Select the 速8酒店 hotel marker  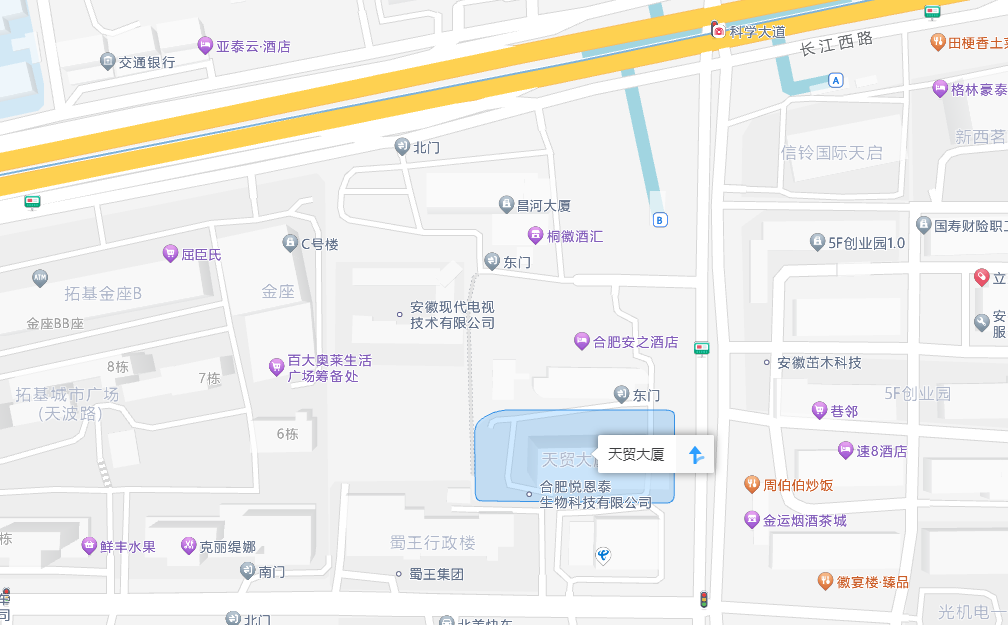[845, 451]
